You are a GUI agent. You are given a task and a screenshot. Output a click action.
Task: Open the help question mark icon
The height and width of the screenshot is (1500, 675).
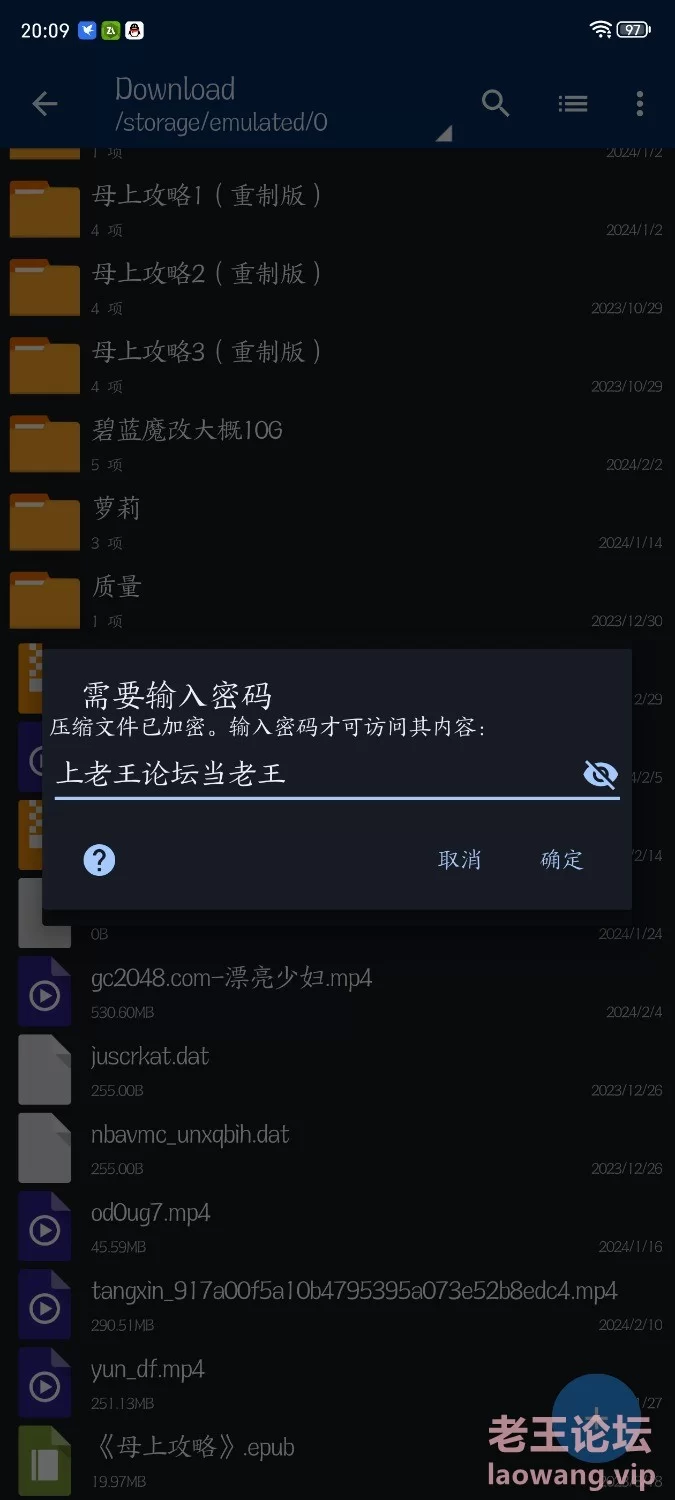click(99, 859)
